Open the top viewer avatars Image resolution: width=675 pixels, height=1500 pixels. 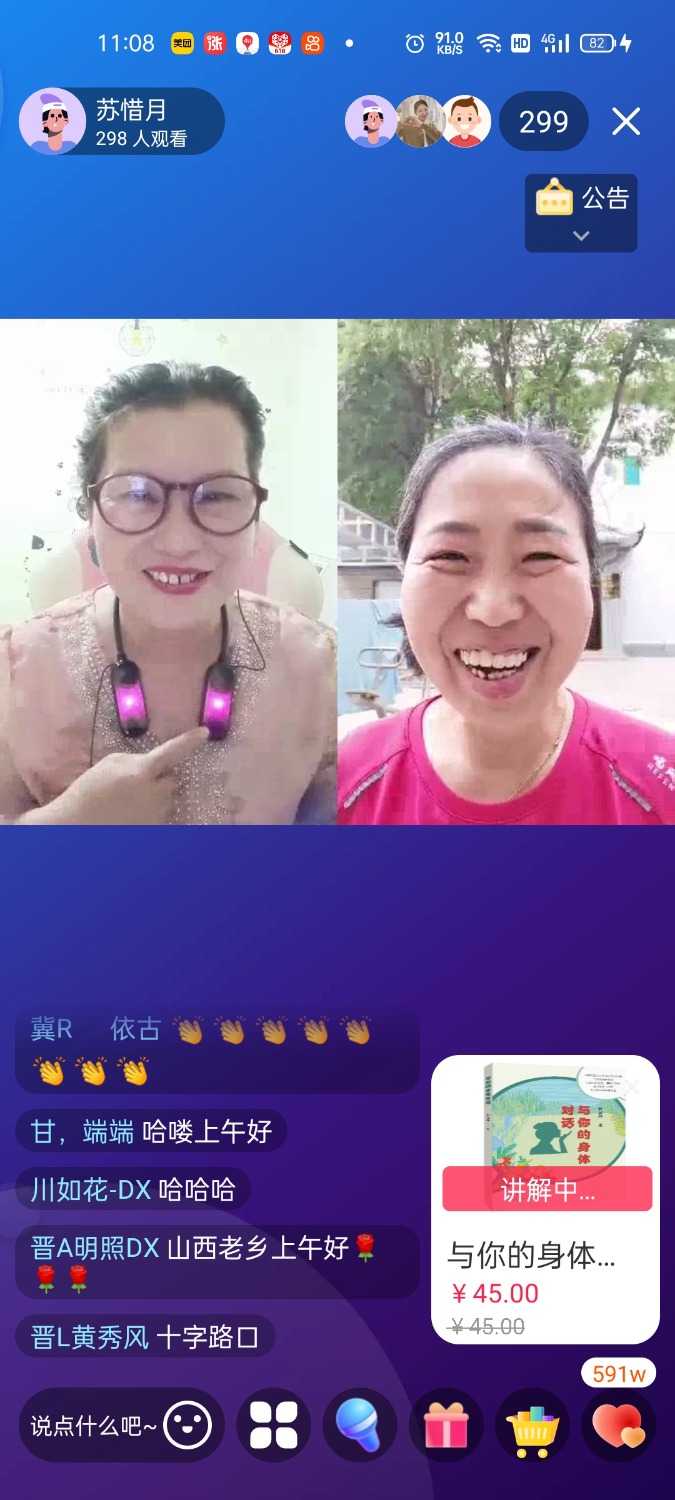pos(418,122)
